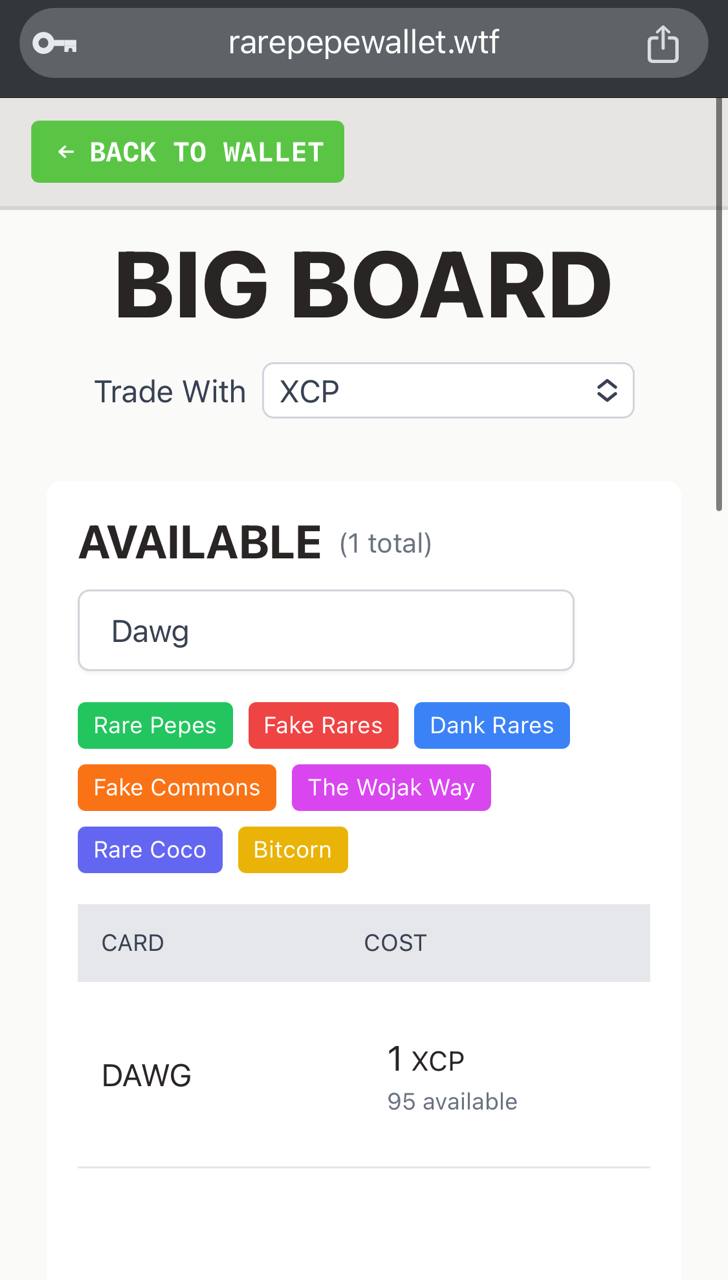Filter by Rare Pepes
The image size is (728, 1280).
(155, 725)
